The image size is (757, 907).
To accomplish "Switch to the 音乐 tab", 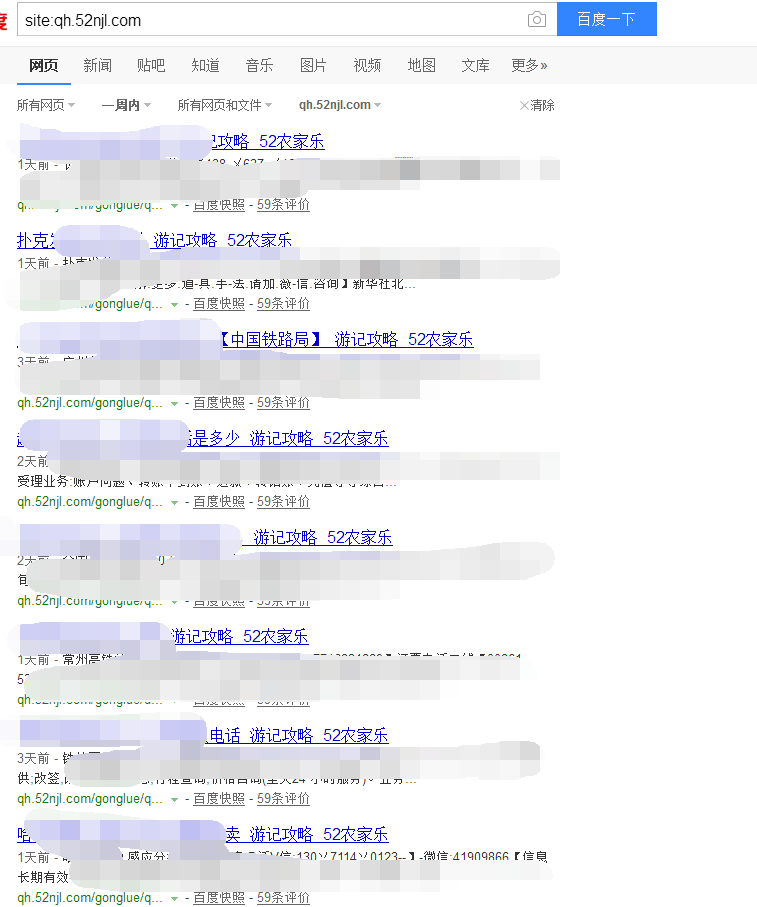I will tap(259, 65).
